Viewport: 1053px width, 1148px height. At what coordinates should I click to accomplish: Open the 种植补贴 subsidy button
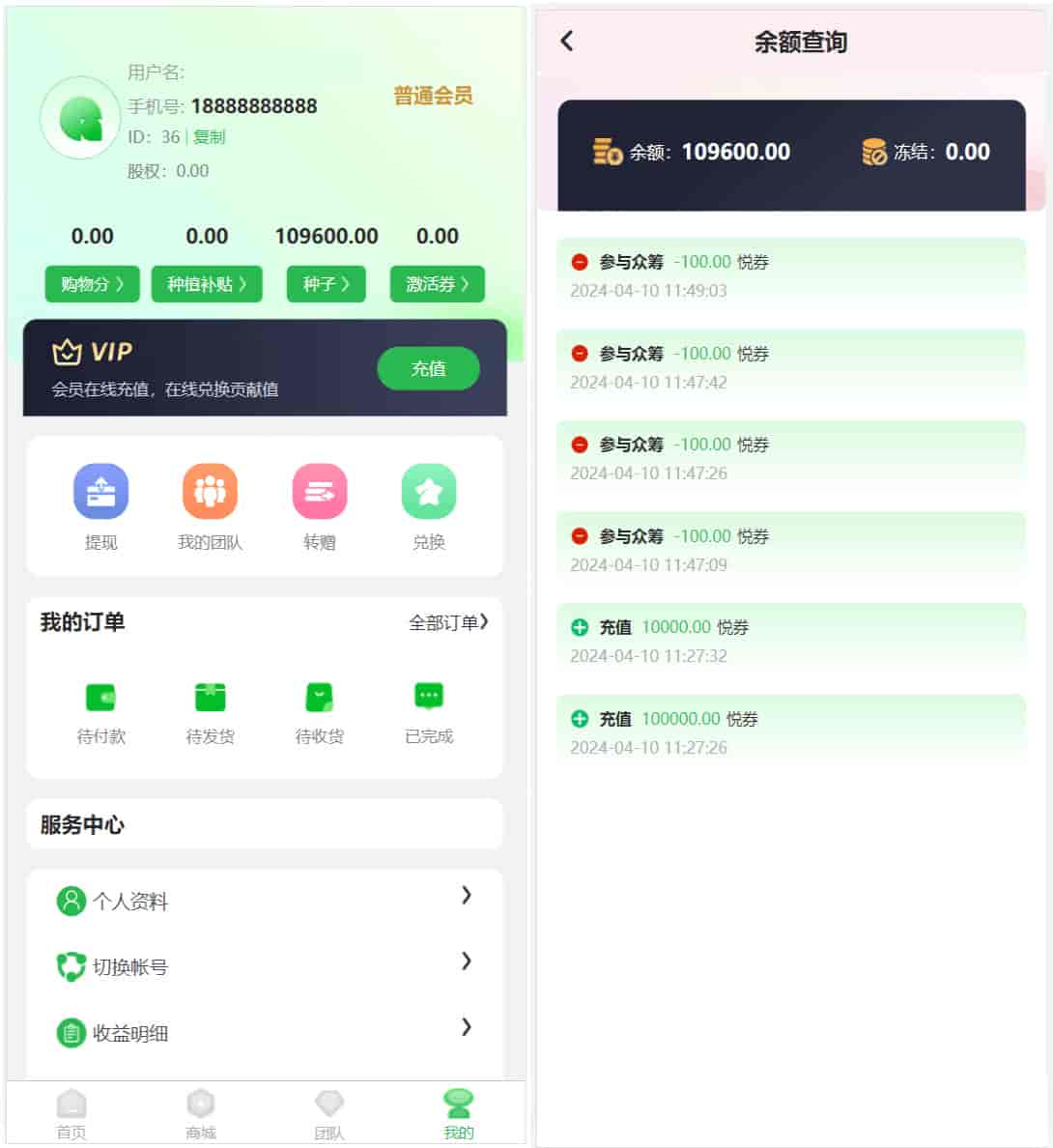(206, 284)
